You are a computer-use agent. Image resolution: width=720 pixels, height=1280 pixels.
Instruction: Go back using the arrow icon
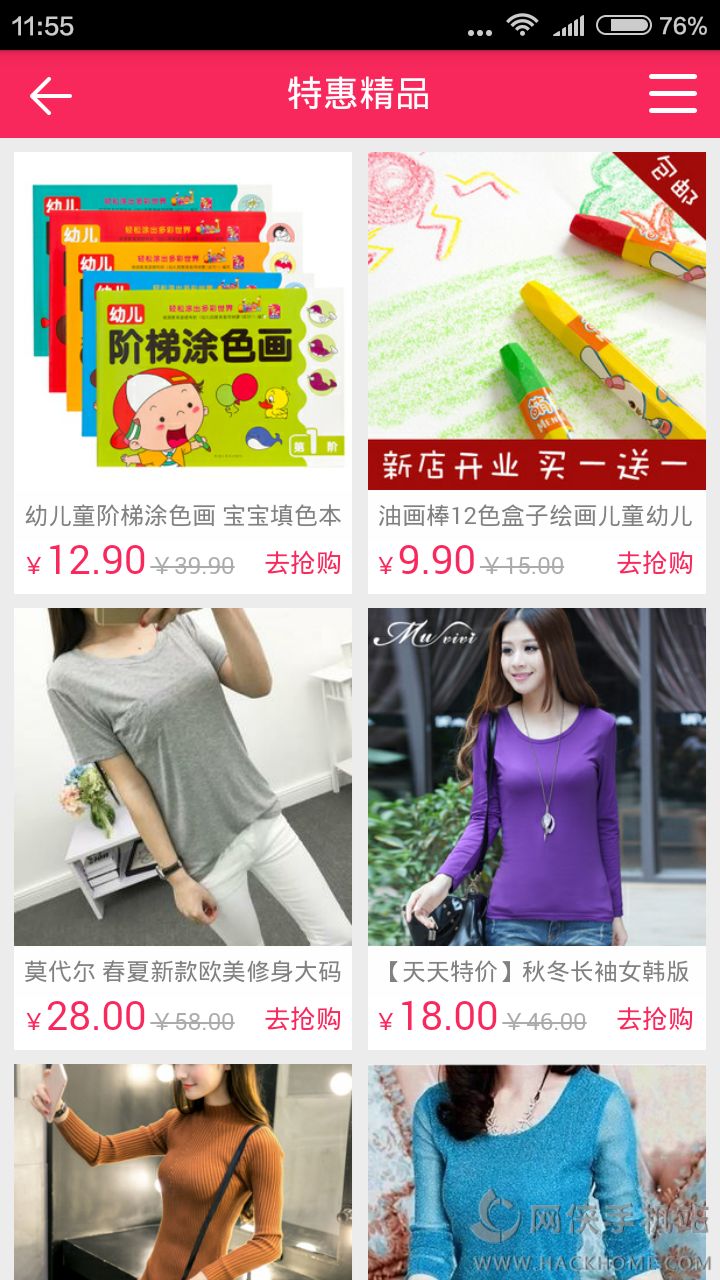pos(50,95)
